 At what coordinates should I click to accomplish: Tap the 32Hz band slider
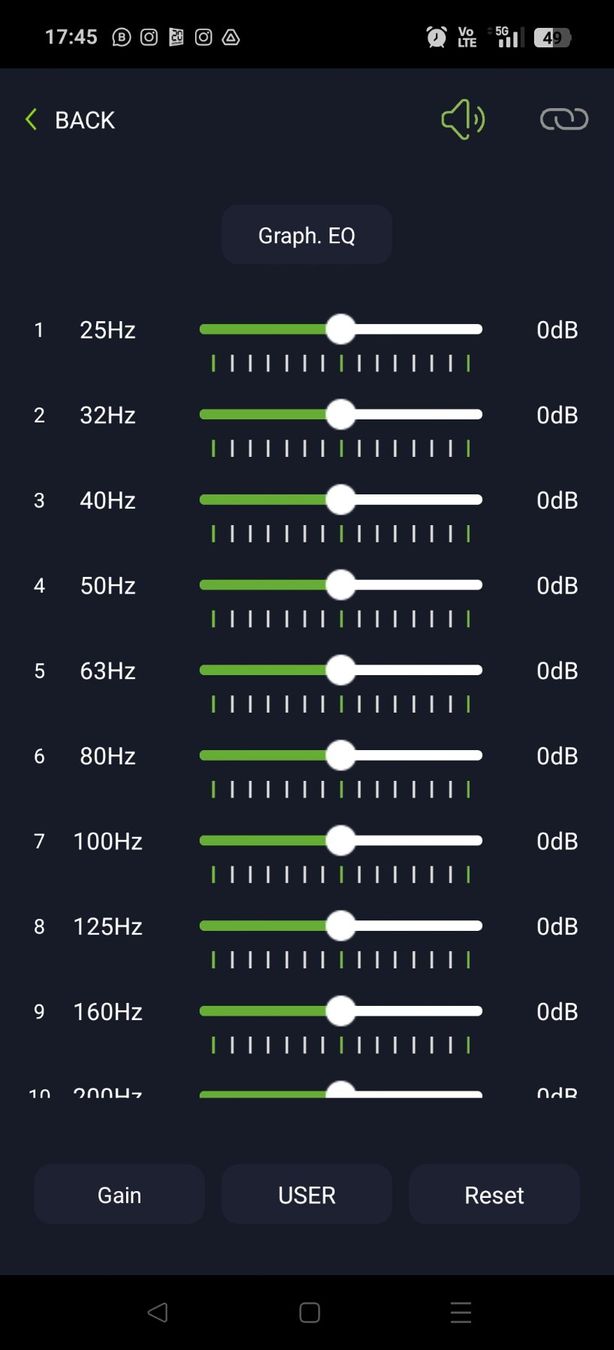[341, 415]
